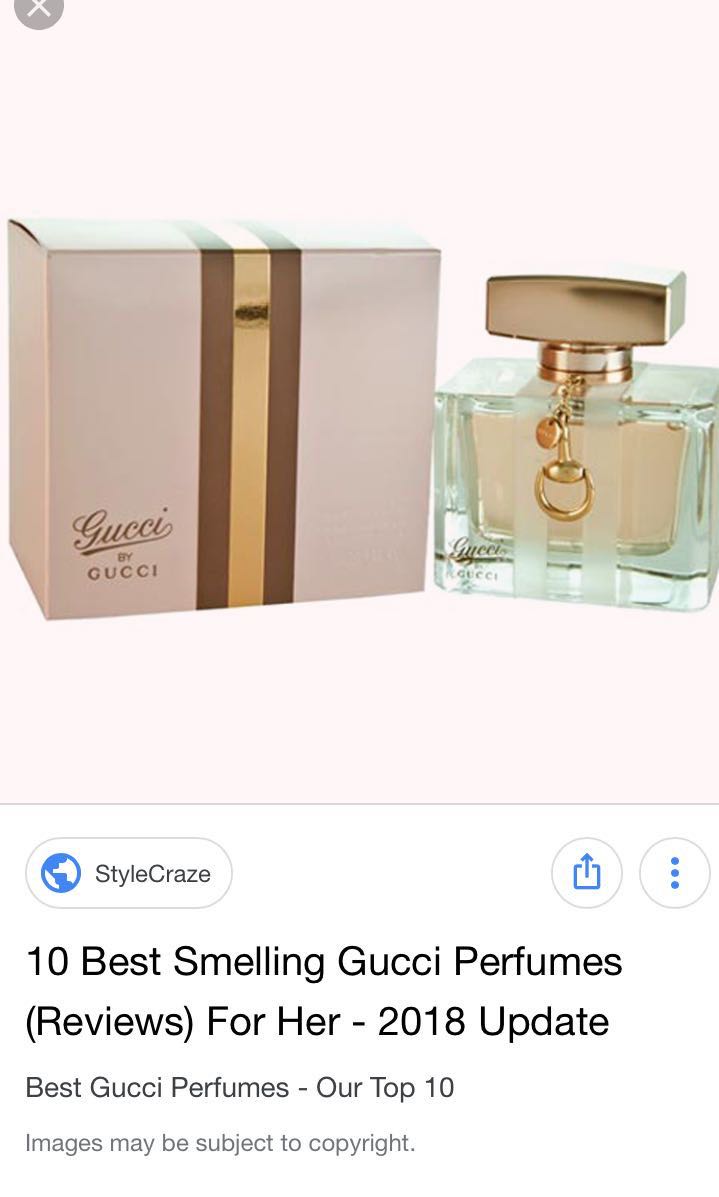Open the Gucci perfume image
This screenshot has width=719, height=1197.
pos(360,418)
